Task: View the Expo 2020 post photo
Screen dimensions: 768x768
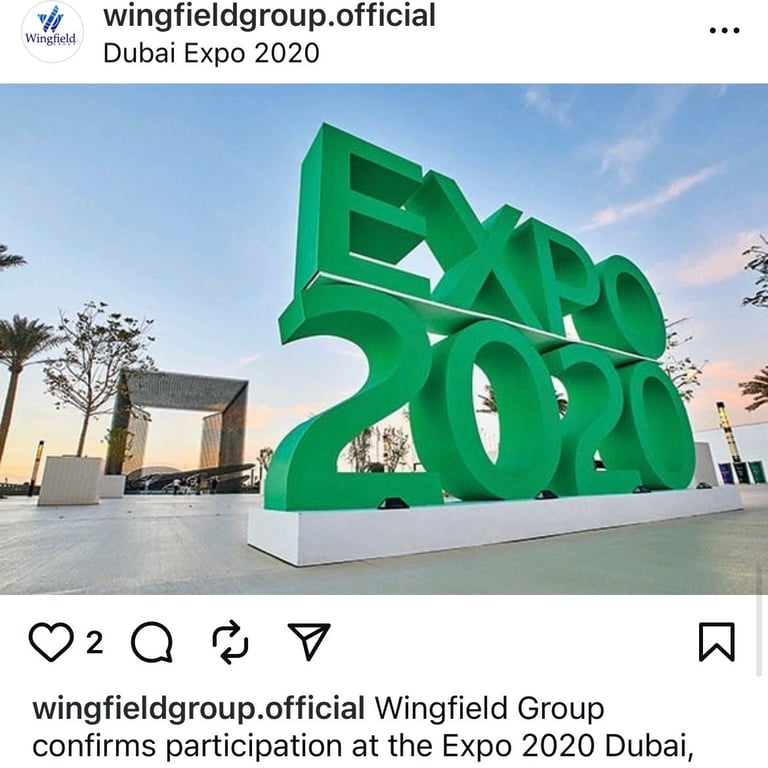Action: (x=384, y=340)
